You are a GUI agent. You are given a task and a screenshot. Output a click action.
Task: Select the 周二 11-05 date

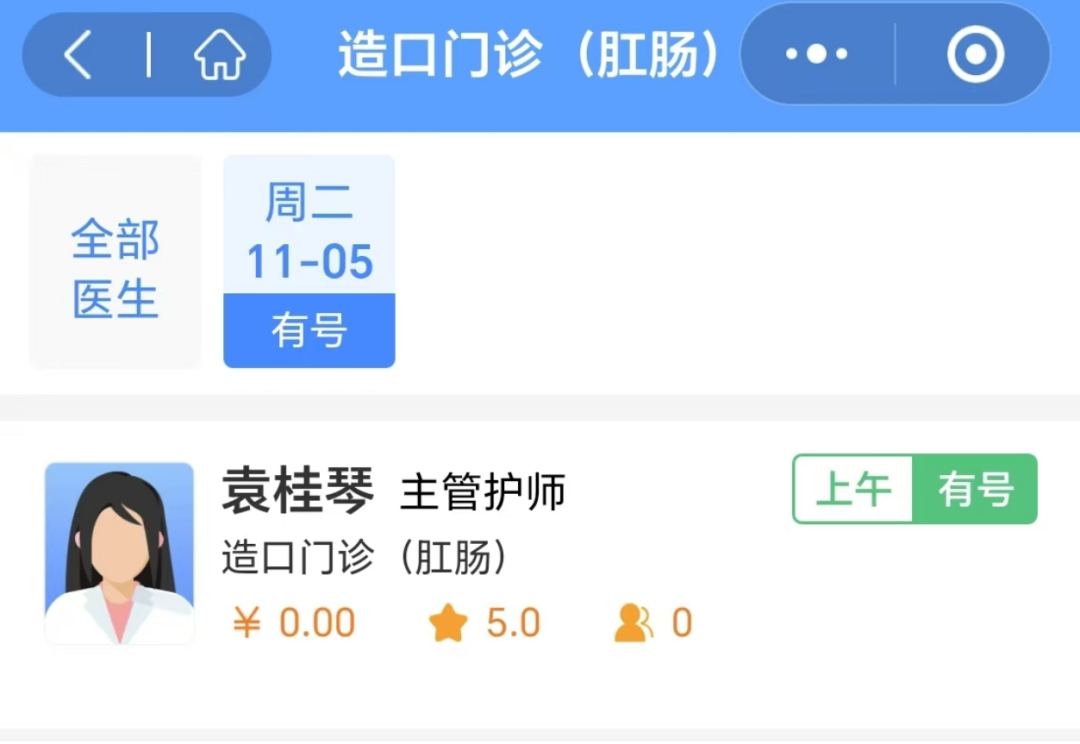[309, 262]
